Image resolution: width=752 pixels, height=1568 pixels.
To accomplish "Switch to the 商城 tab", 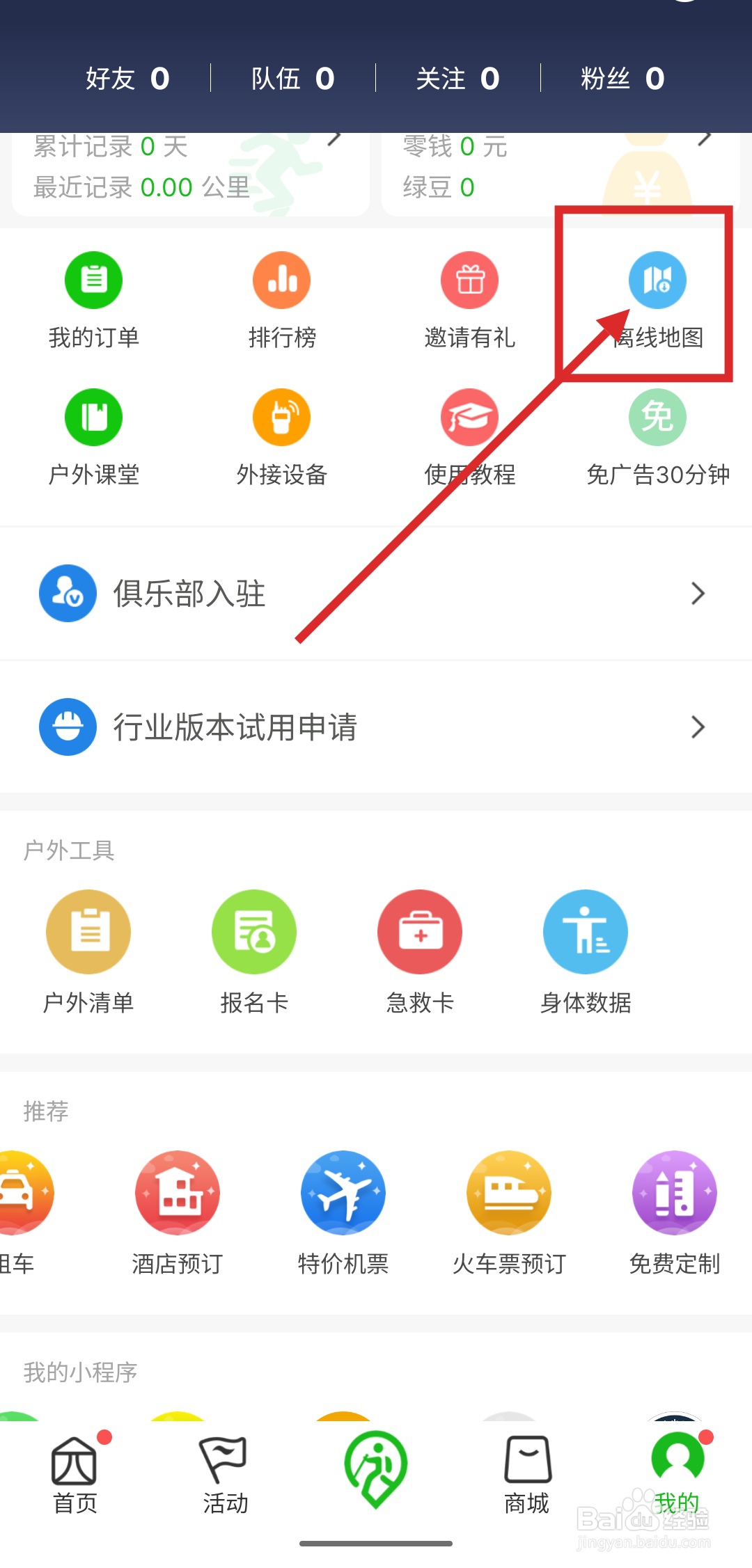I will pyautogui.click(x=526, y=1468).
